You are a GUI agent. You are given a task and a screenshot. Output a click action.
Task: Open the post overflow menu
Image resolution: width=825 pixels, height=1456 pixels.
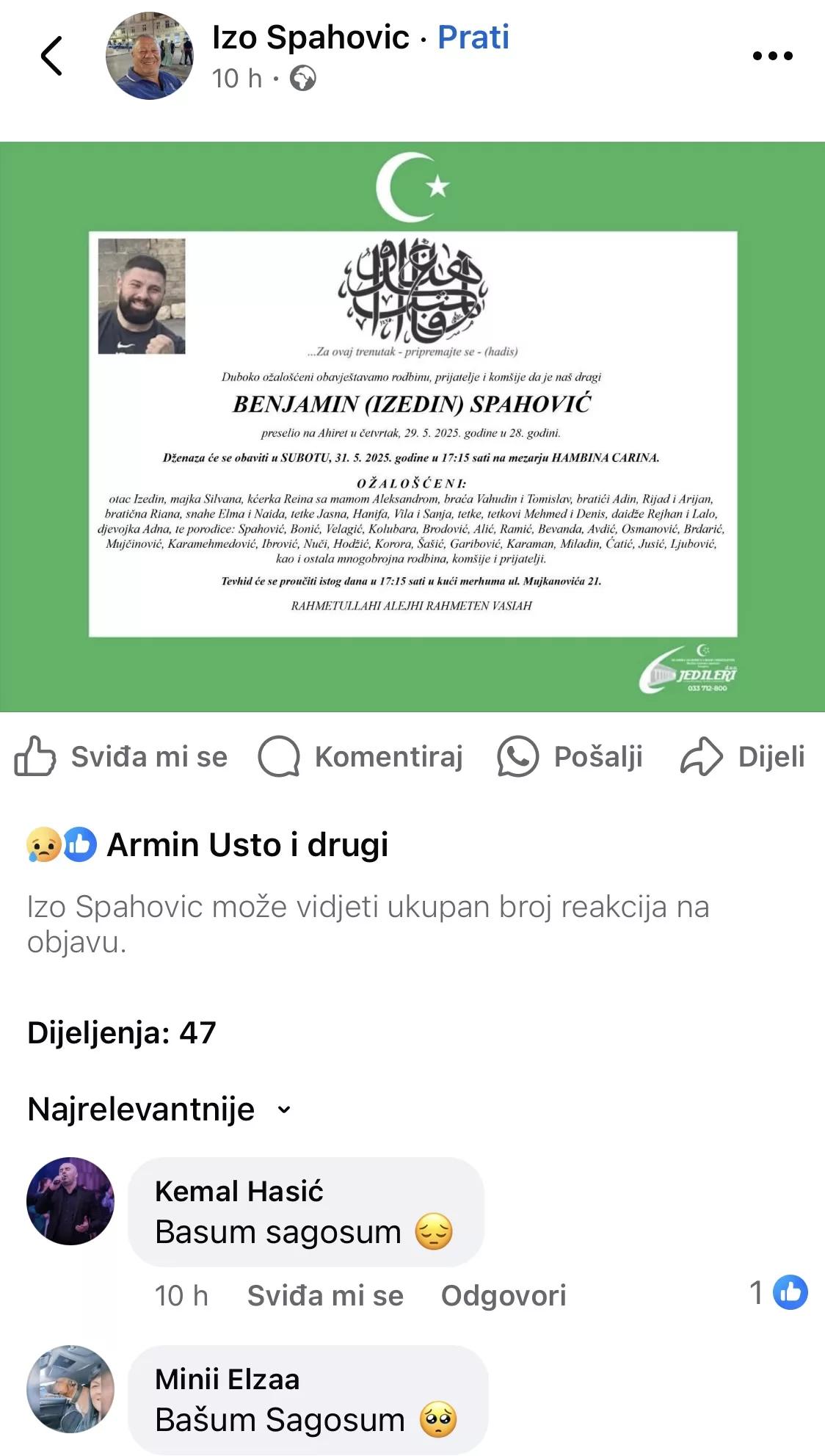772,56
